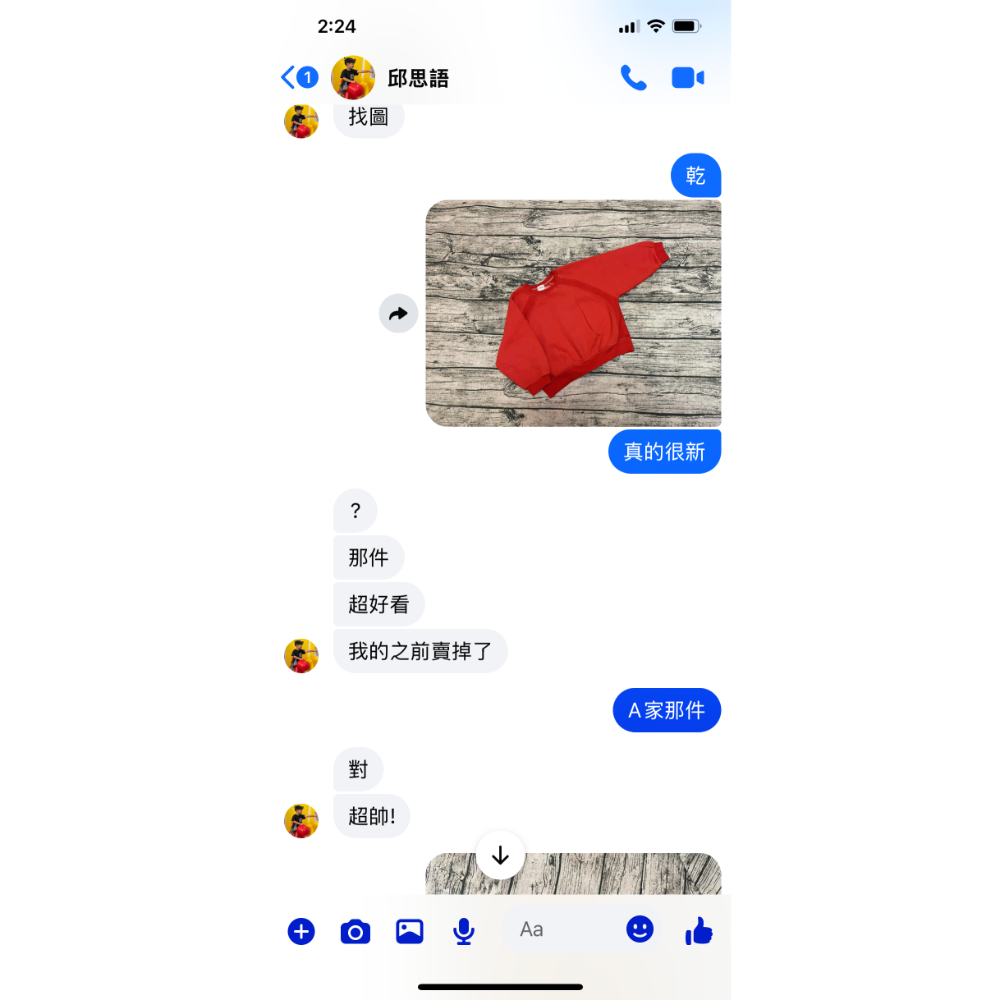Open the camera to take a photo
The width and height of the screenshot is (1000, 1000).
tap(355, 932)
